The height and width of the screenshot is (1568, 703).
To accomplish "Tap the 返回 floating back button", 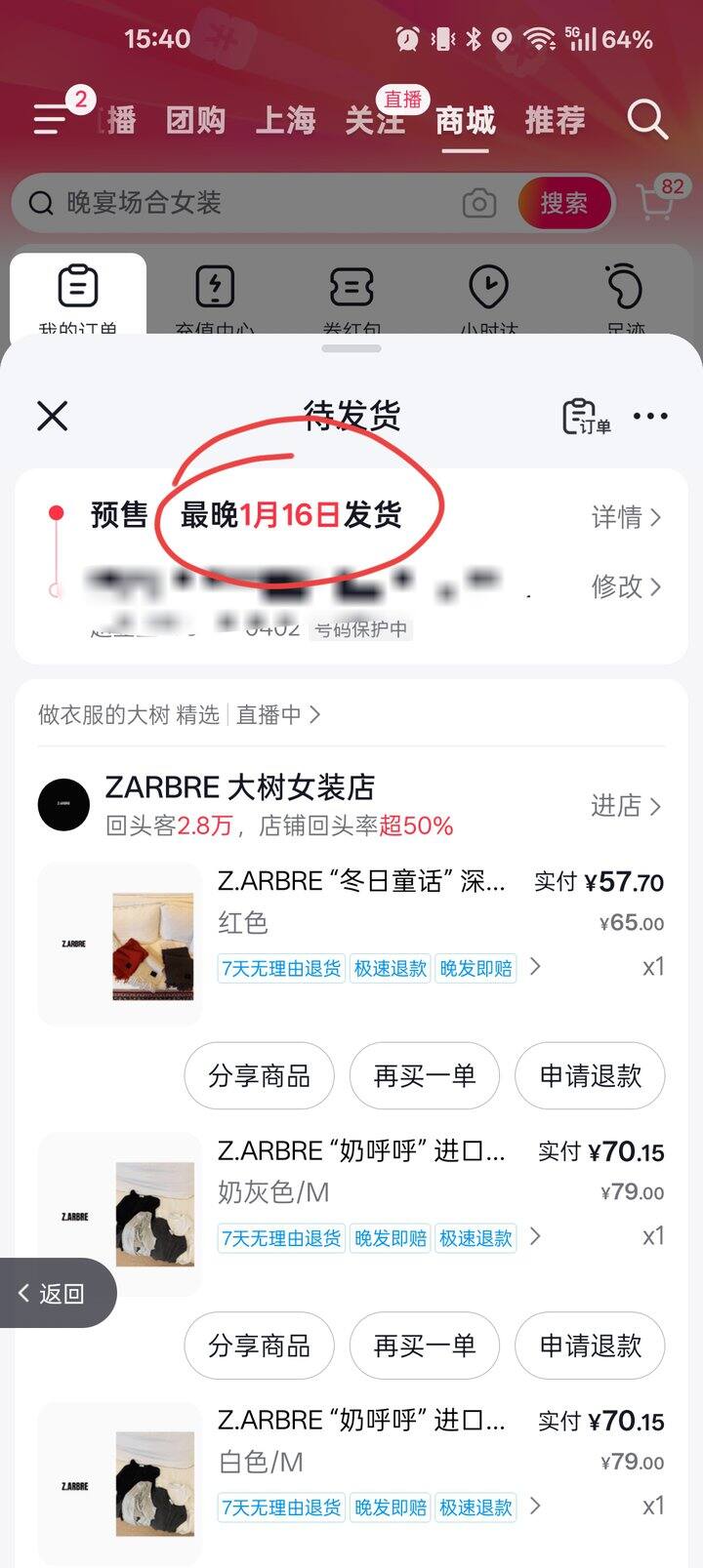I will [x=54, y=1294].
